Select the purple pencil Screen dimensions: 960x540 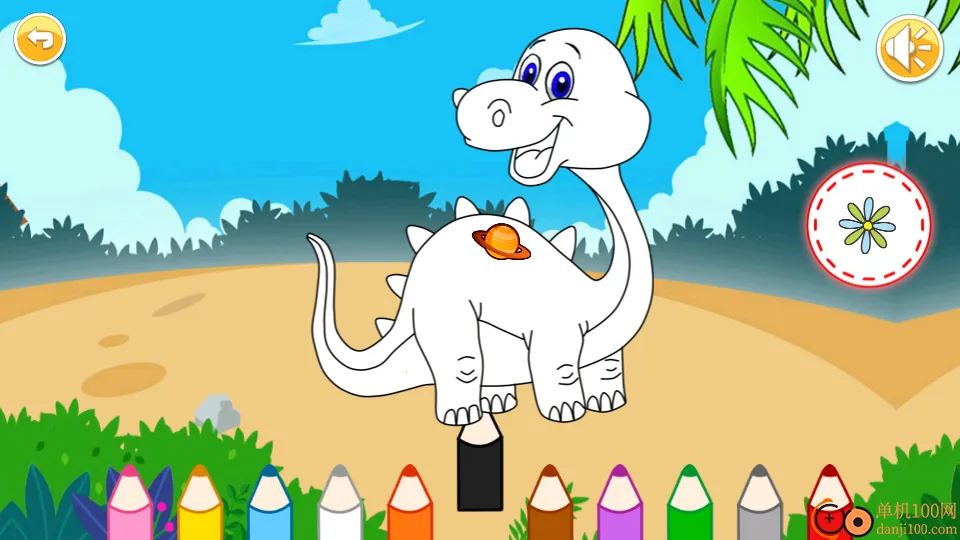tap(620, 505)
